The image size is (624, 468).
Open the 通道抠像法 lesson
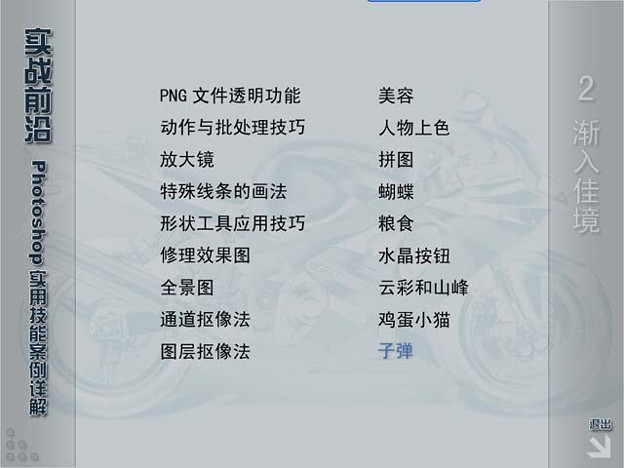tap(205, 319)
